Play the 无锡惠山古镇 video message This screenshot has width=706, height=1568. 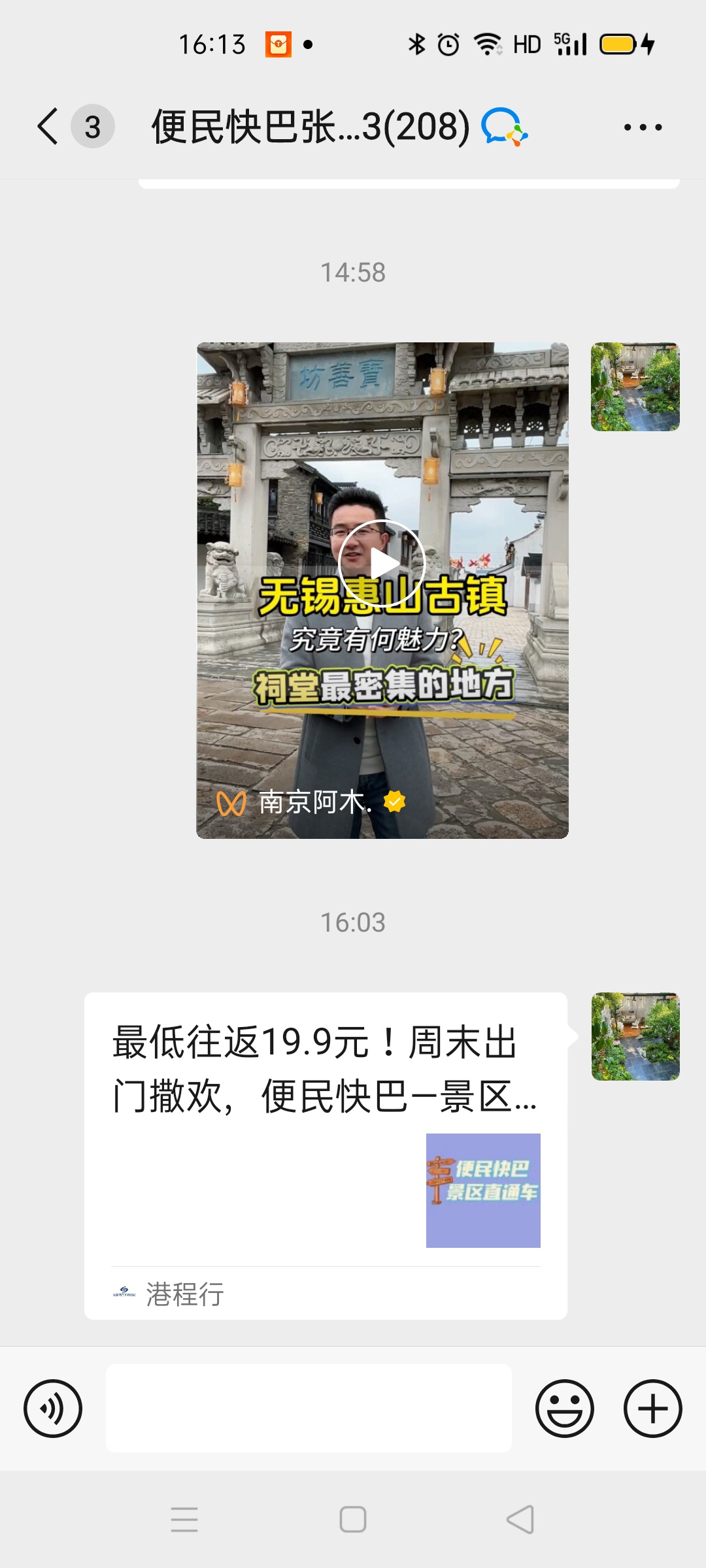tap(382, 563)
